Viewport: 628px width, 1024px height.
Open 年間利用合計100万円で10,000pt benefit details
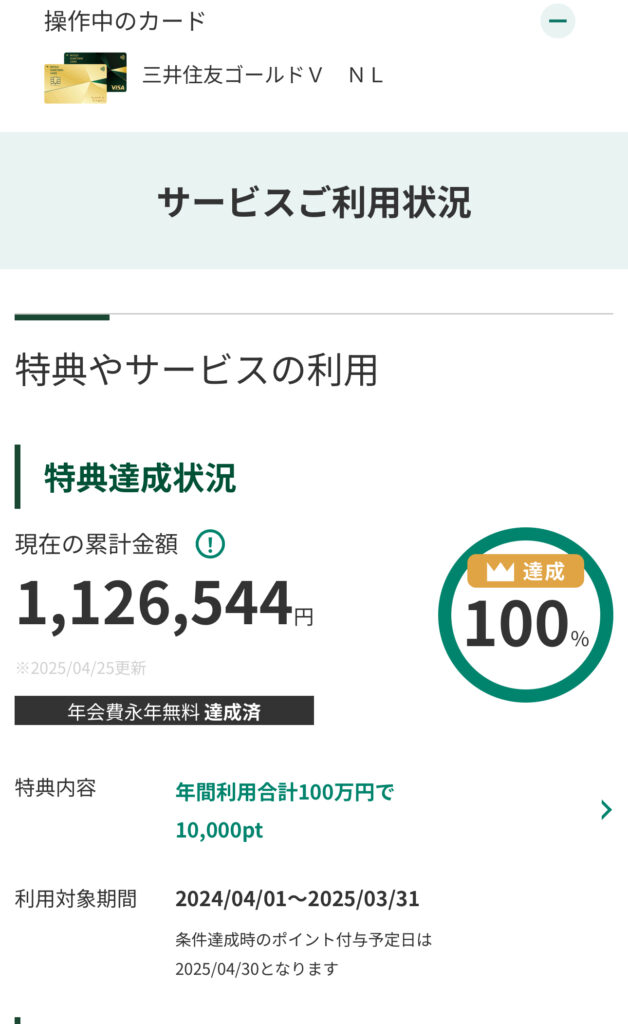[x=605, y=810]
